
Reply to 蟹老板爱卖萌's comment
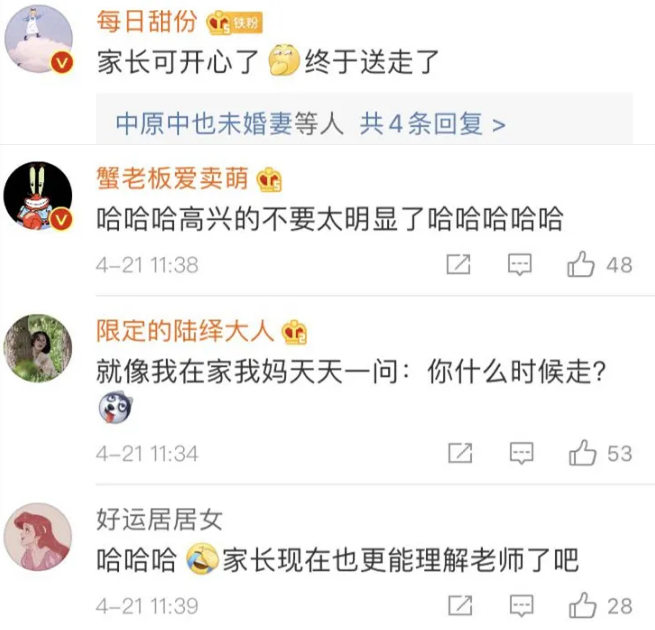tap(519, 264)
